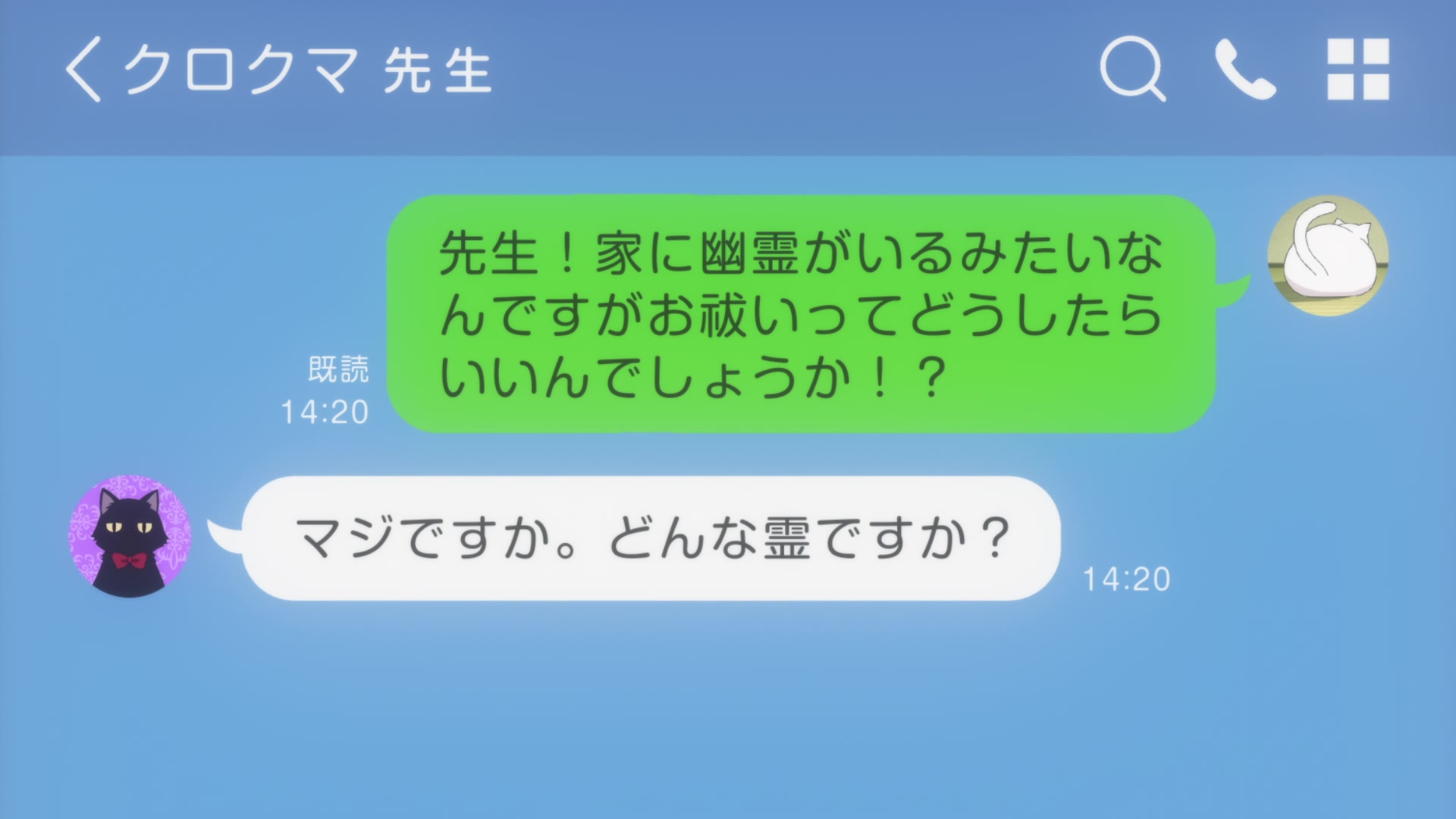Open the white cat profile avatar
Screen dimensions: 1456x819
coord(1328,256)
